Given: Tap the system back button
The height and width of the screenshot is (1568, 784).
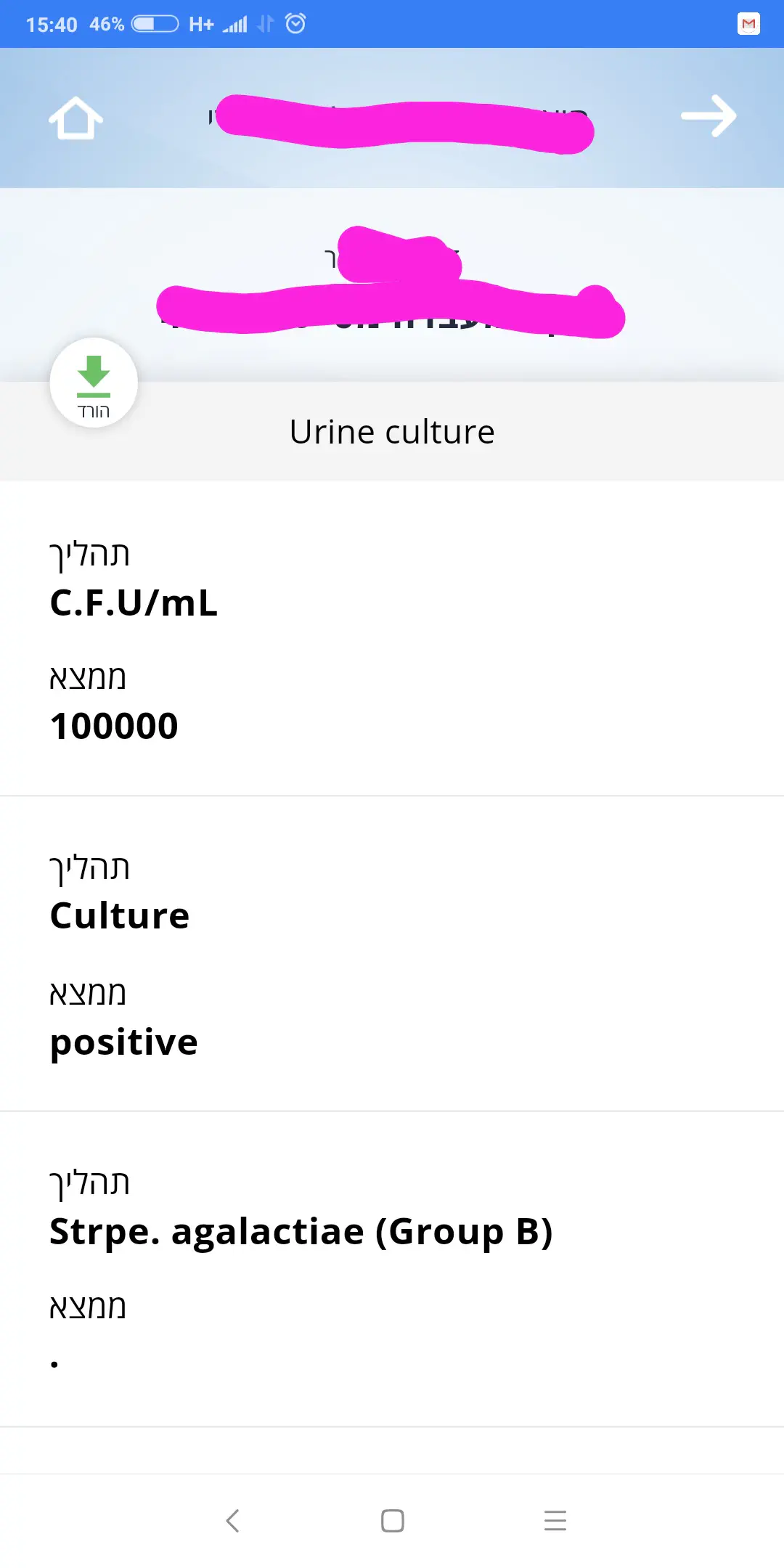Looking at the screenshot, I should [x=232, y=1520].
